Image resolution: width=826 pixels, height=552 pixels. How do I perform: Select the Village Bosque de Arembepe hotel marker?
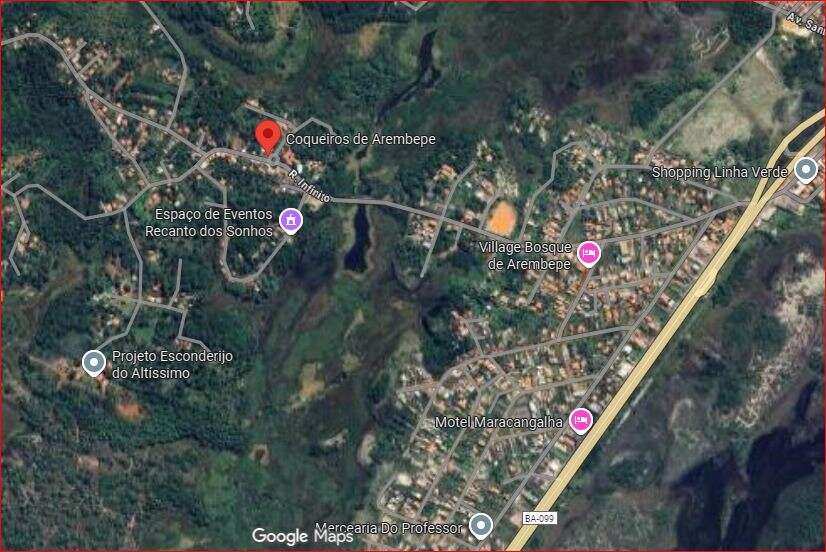[588, 254]
